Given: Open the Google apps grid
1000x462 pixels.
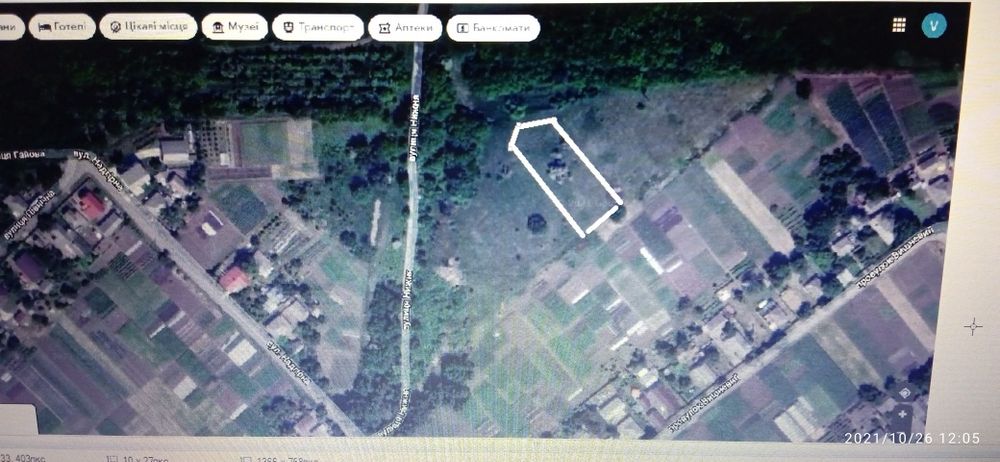Looking at the screenshot, I should click(900, 25).
